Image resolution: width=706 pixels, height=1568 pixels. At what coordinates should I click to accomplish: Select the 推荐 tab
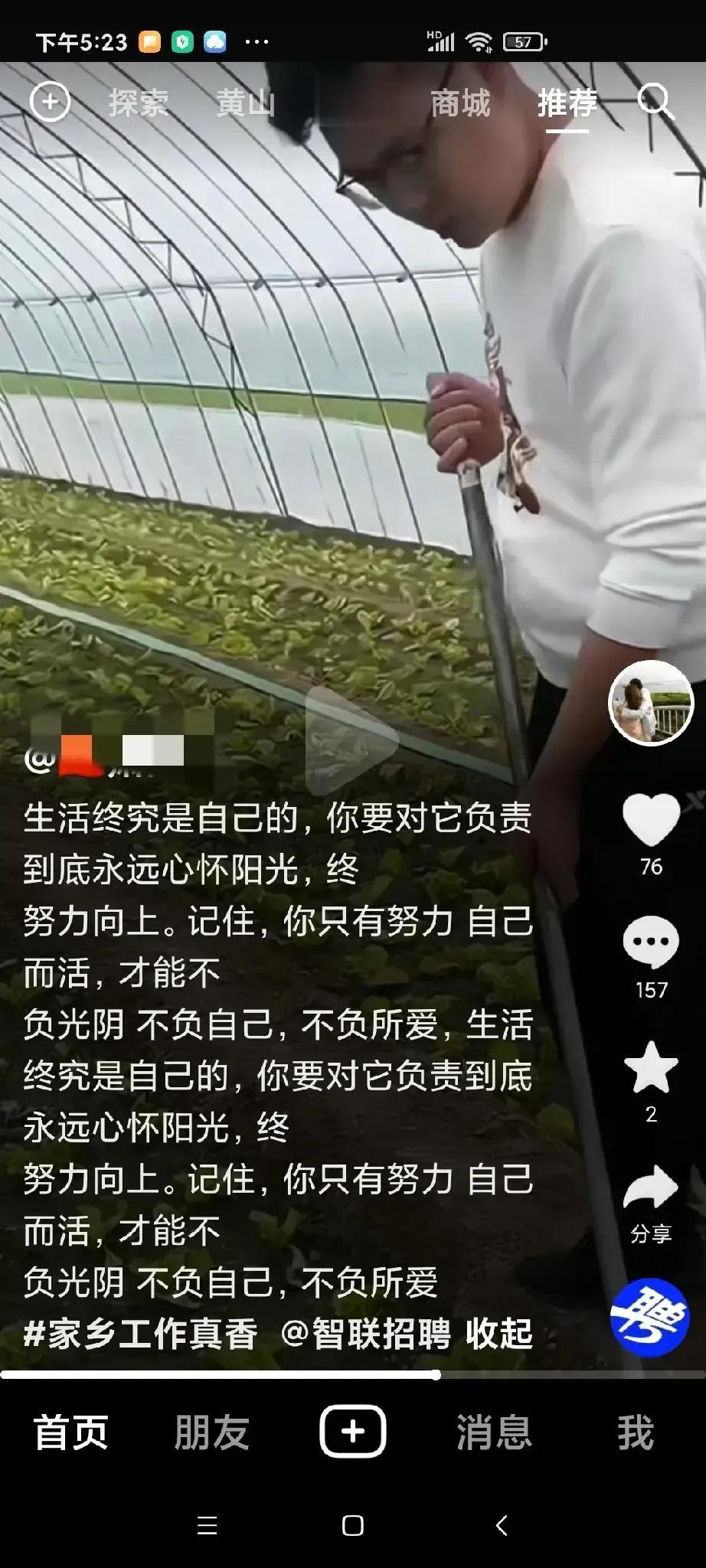tap(567, 103)
